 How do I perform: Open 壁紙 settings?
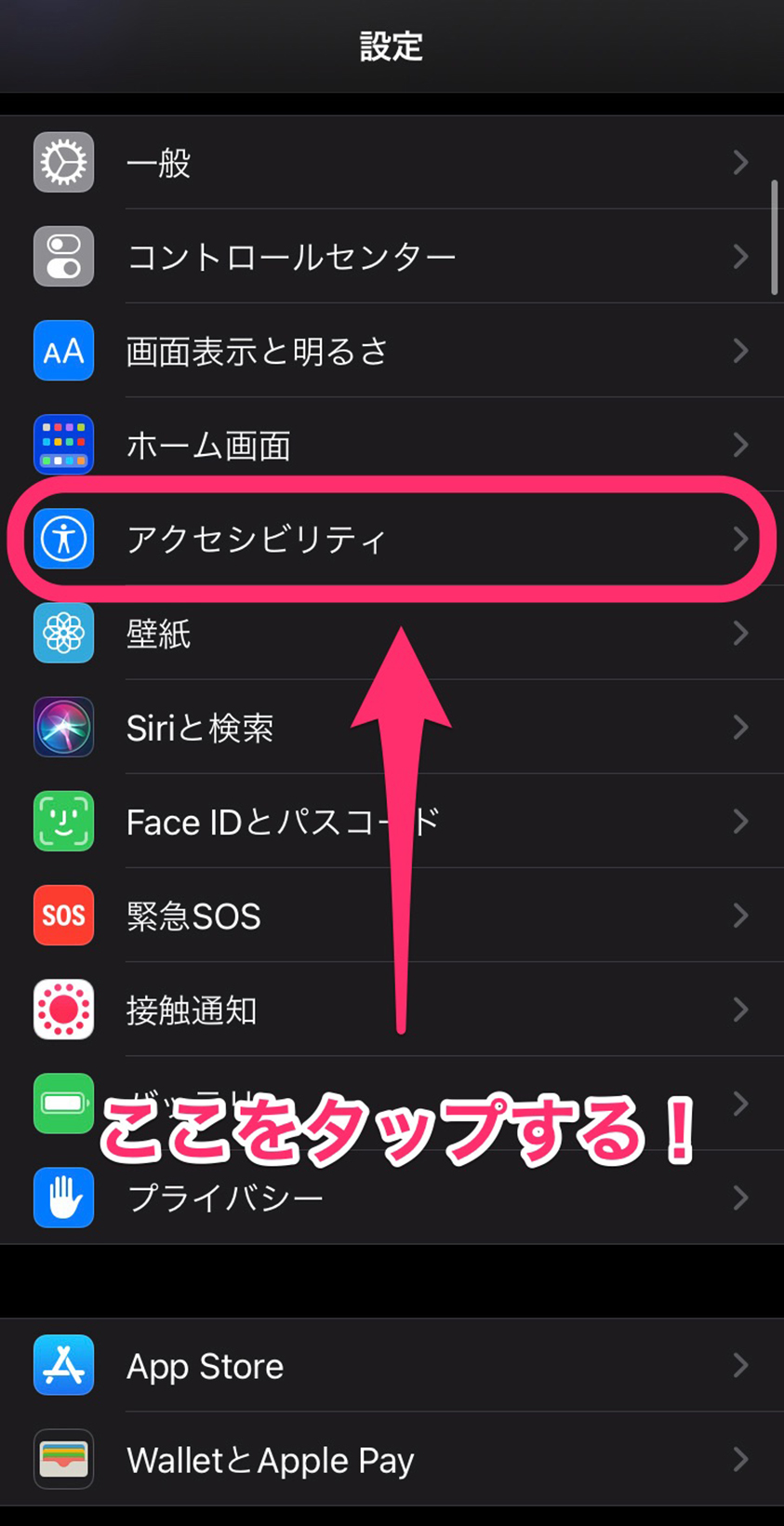(392, 633)
